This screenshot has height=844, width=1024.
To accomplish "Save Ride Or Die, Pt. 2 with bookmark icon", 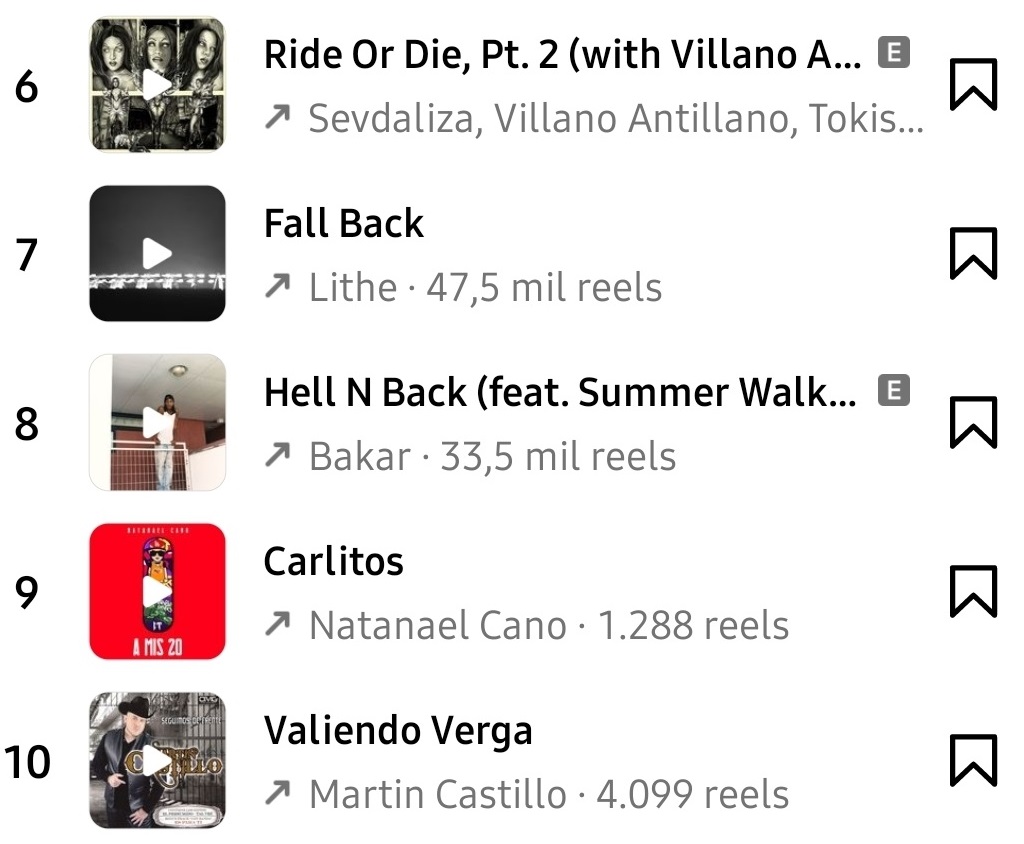I will [972, 85].
